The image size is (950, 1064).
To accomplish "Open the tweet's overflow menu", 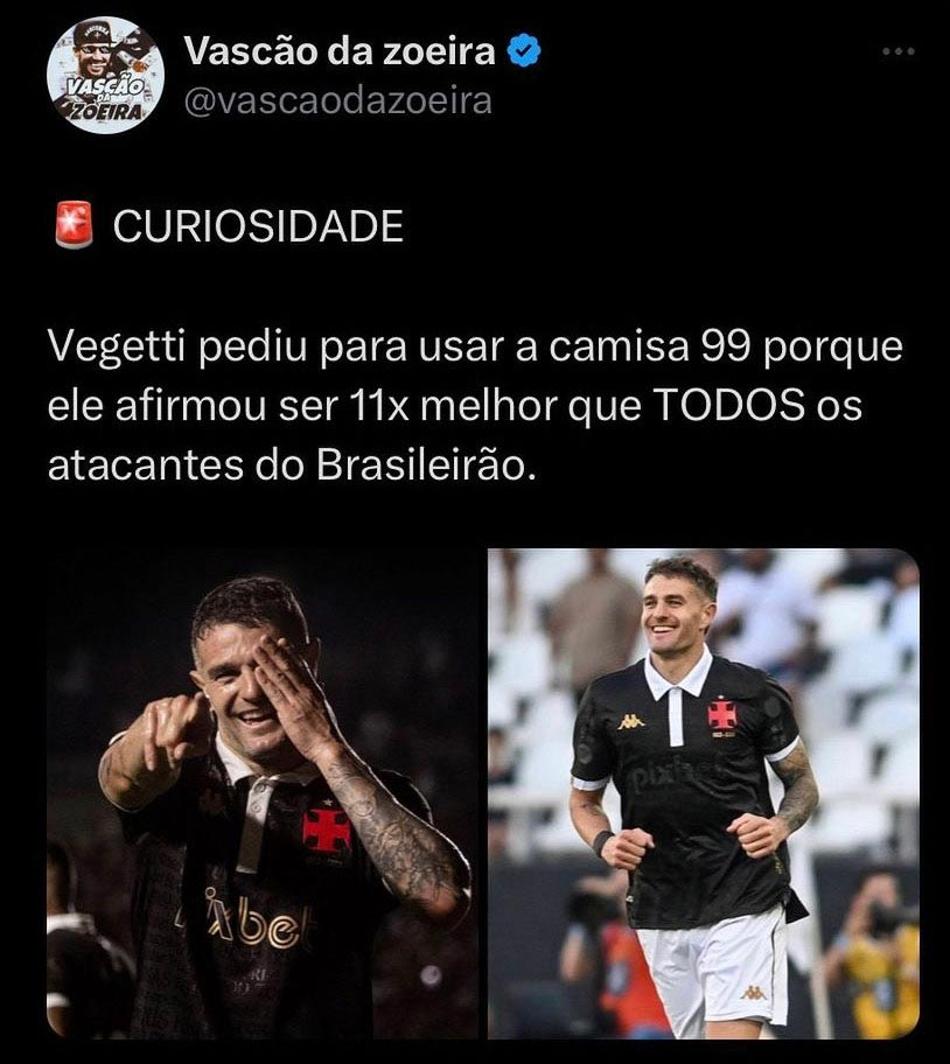I will pyautogui.click(x=899, y=52).
